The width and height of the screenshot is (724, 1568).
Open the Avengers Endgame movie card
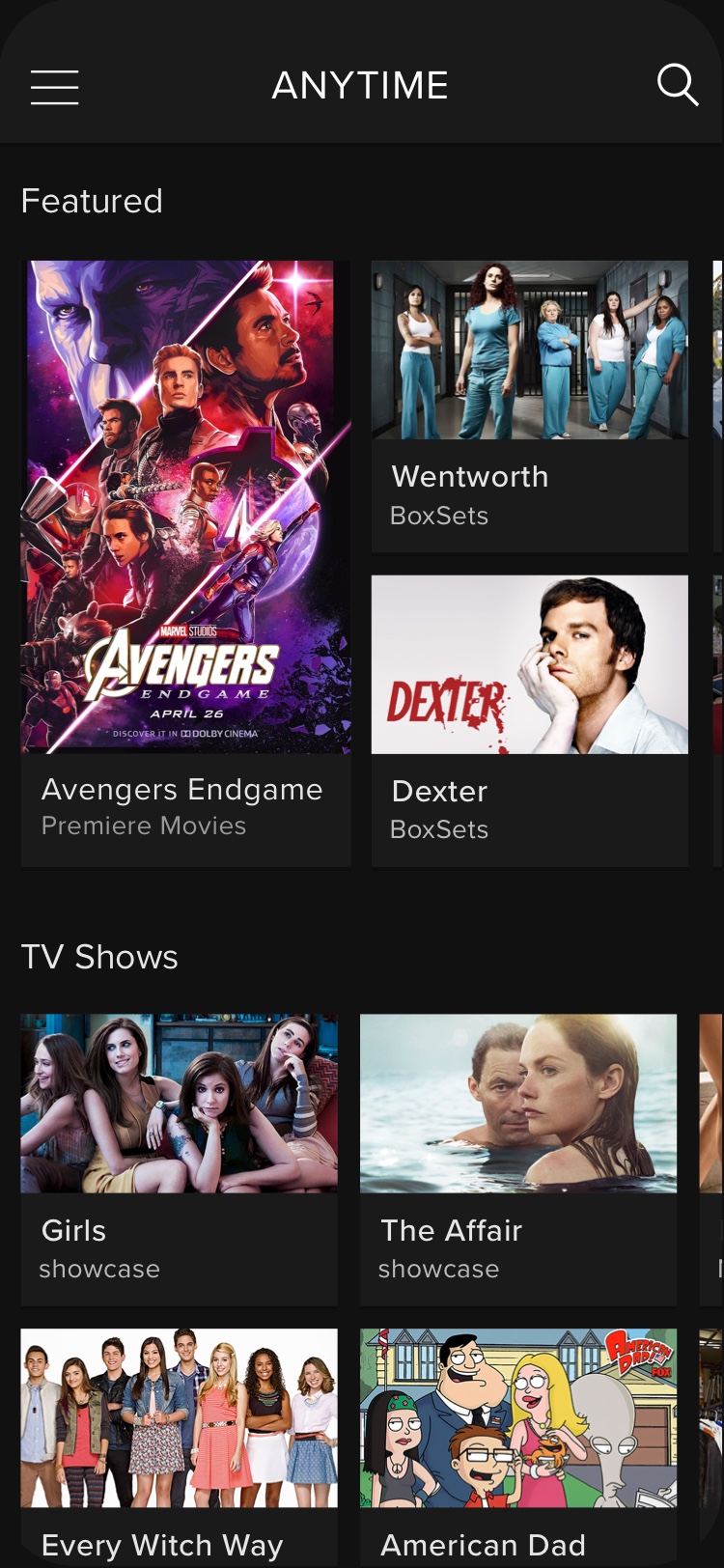point(185,563)
